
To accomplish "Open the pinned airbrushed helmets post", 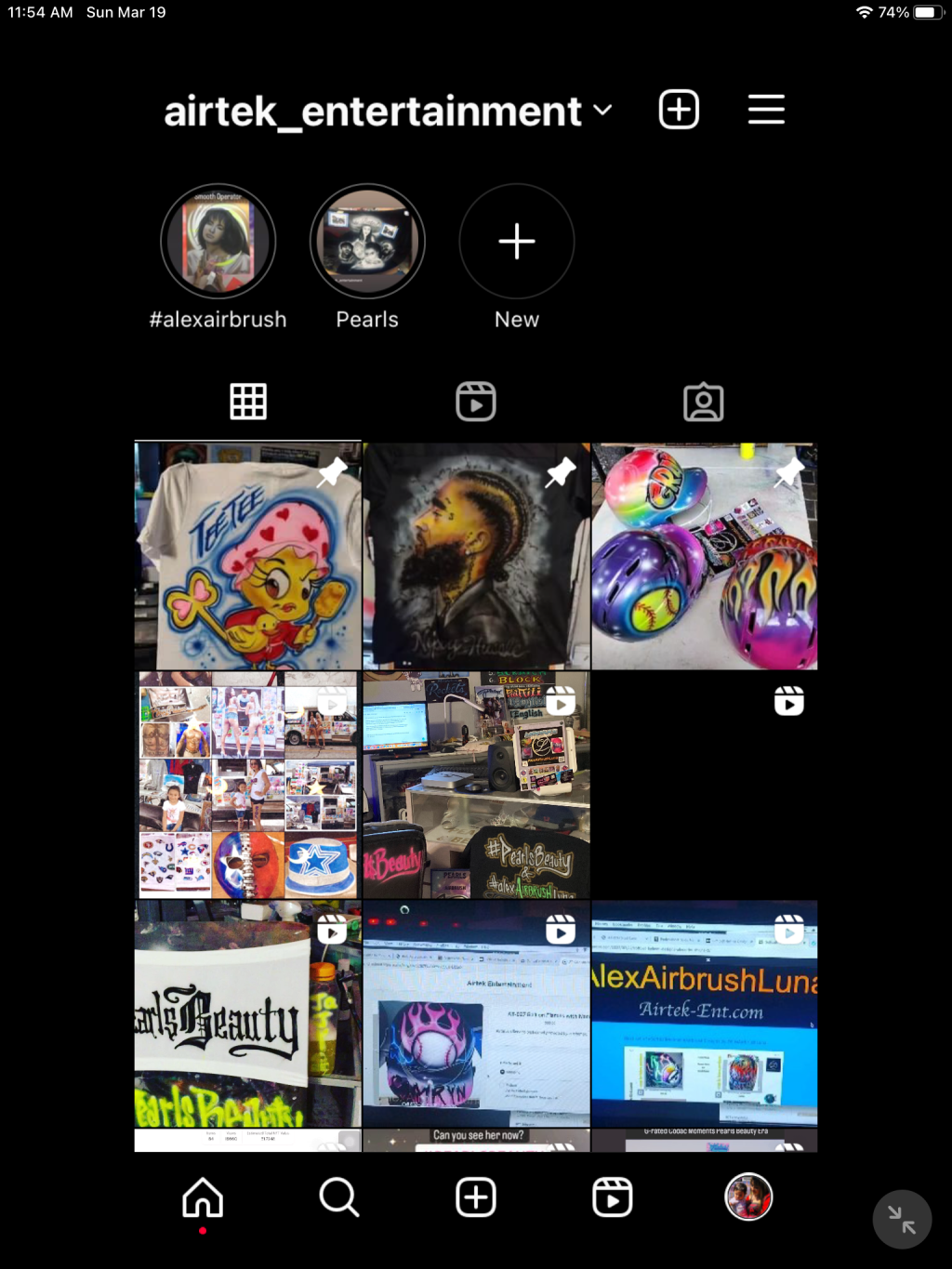I will [705, 556].
